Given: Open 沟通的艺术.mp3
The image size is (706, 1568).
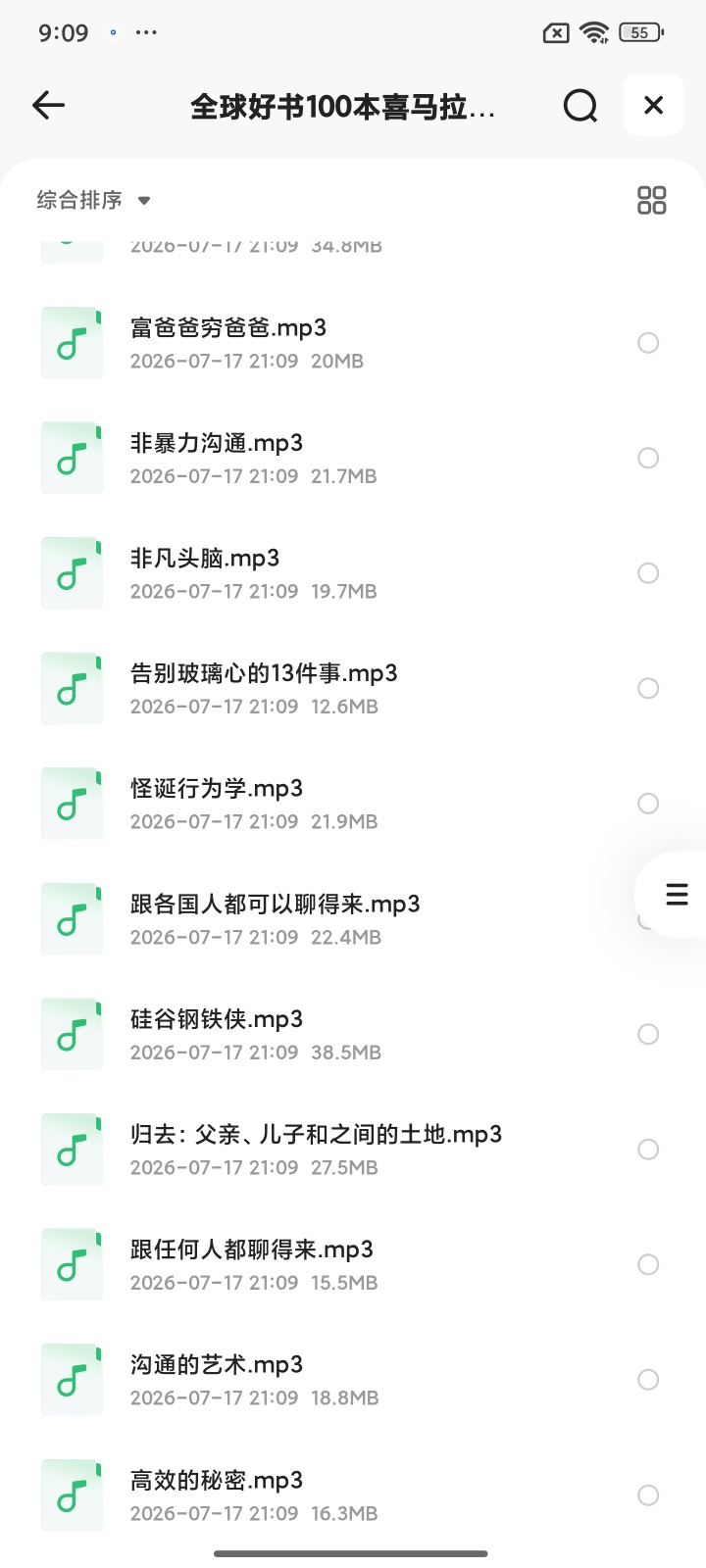Looking at the screenshot, I should (x=353, y=1380).
